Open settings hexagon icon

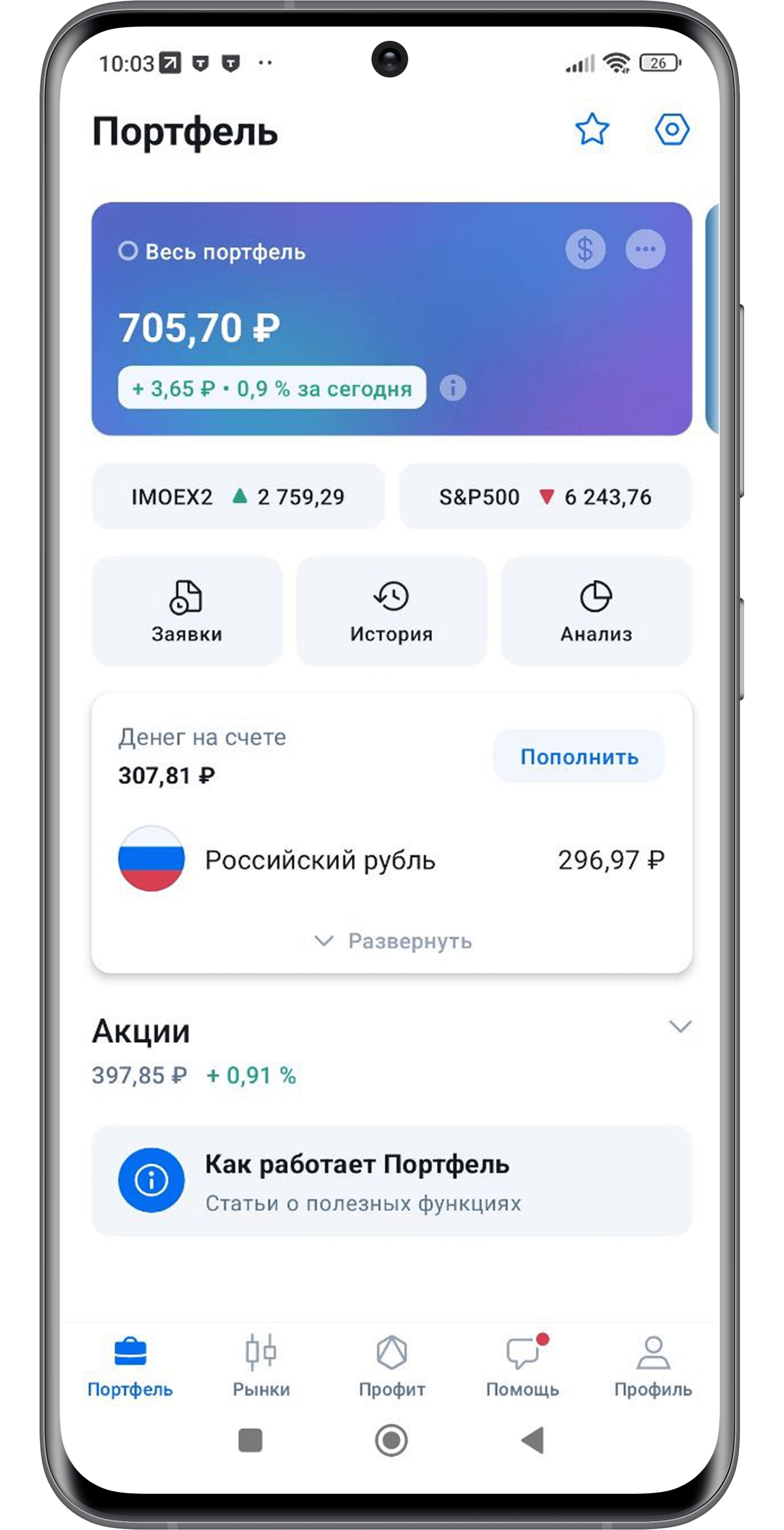[x=672, y=129]
